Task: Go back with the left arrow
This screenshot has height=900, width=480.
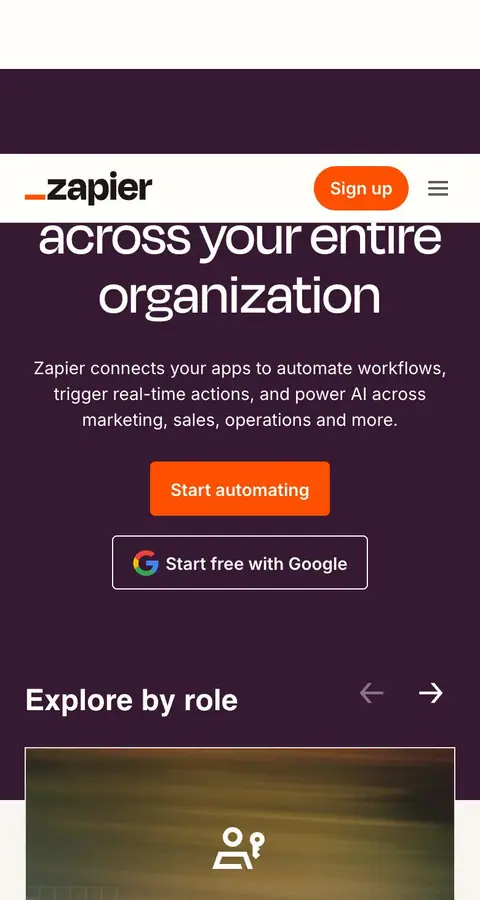Action: (x=371, y=693)
